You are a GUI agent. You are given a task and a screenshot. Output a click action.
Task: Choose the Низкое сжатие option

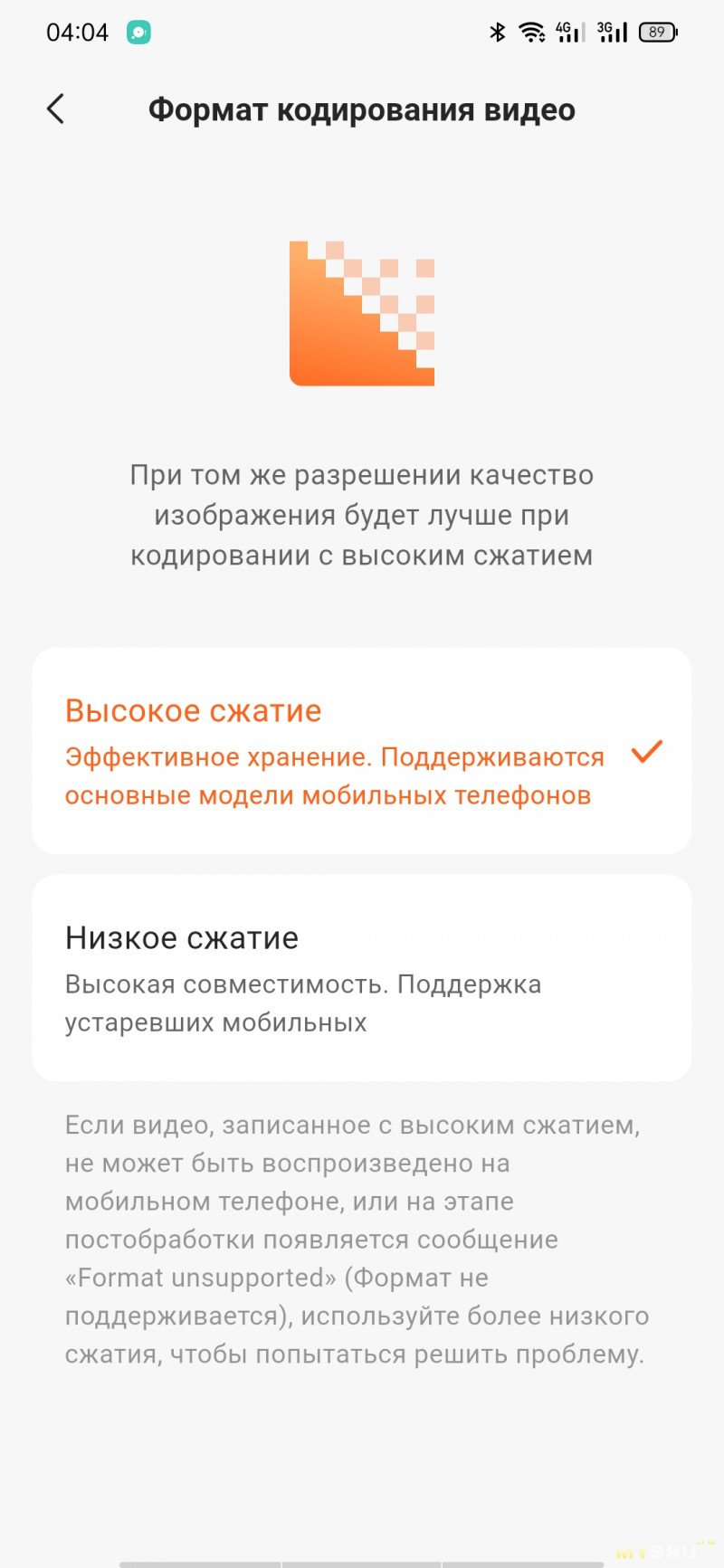(361, 977)
